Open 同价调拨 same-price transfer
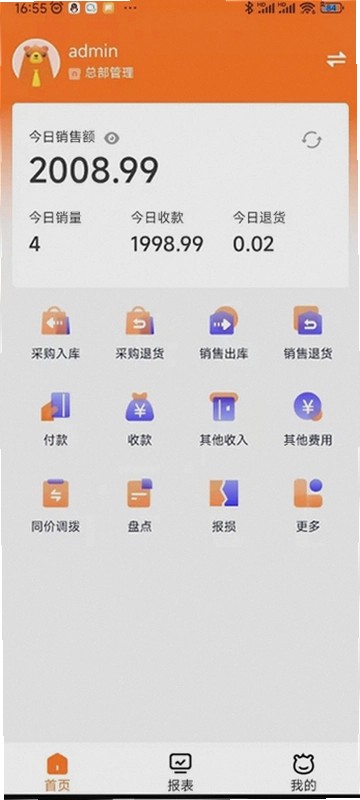Screen dimensions: 360x800 [x=56, y=506]
